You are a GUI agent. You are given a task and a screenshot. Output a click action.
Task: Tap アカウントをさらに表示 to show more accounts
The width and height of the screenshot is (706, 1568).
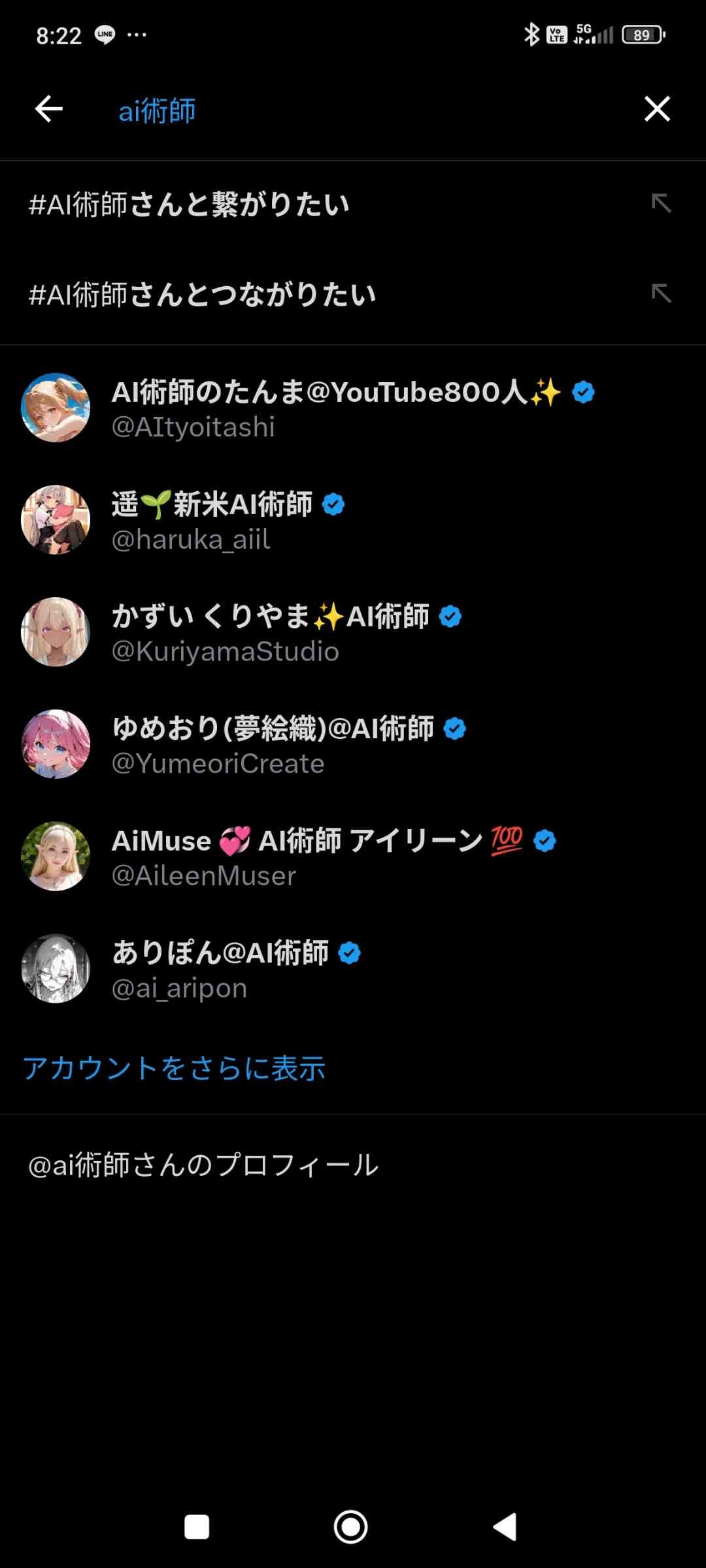coord(174,1069)
